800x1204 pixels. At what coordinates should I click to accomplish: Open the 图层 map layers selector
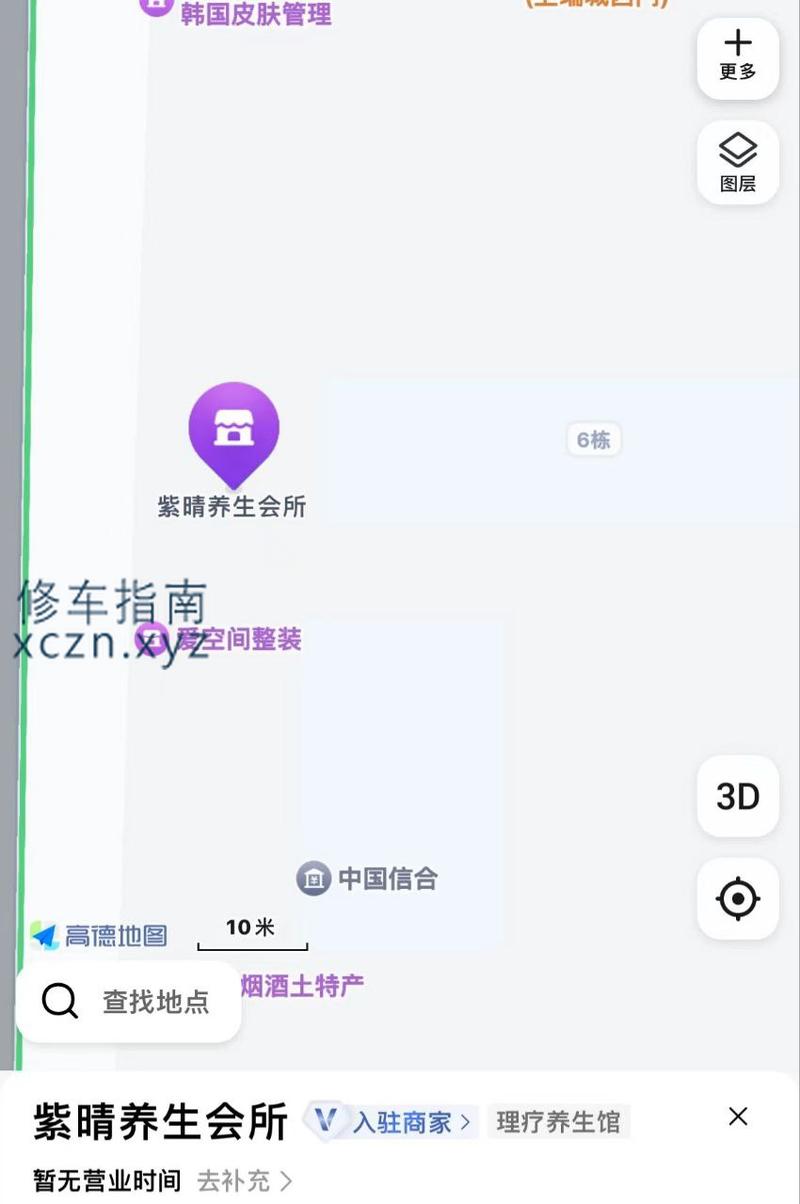(737, 163)
